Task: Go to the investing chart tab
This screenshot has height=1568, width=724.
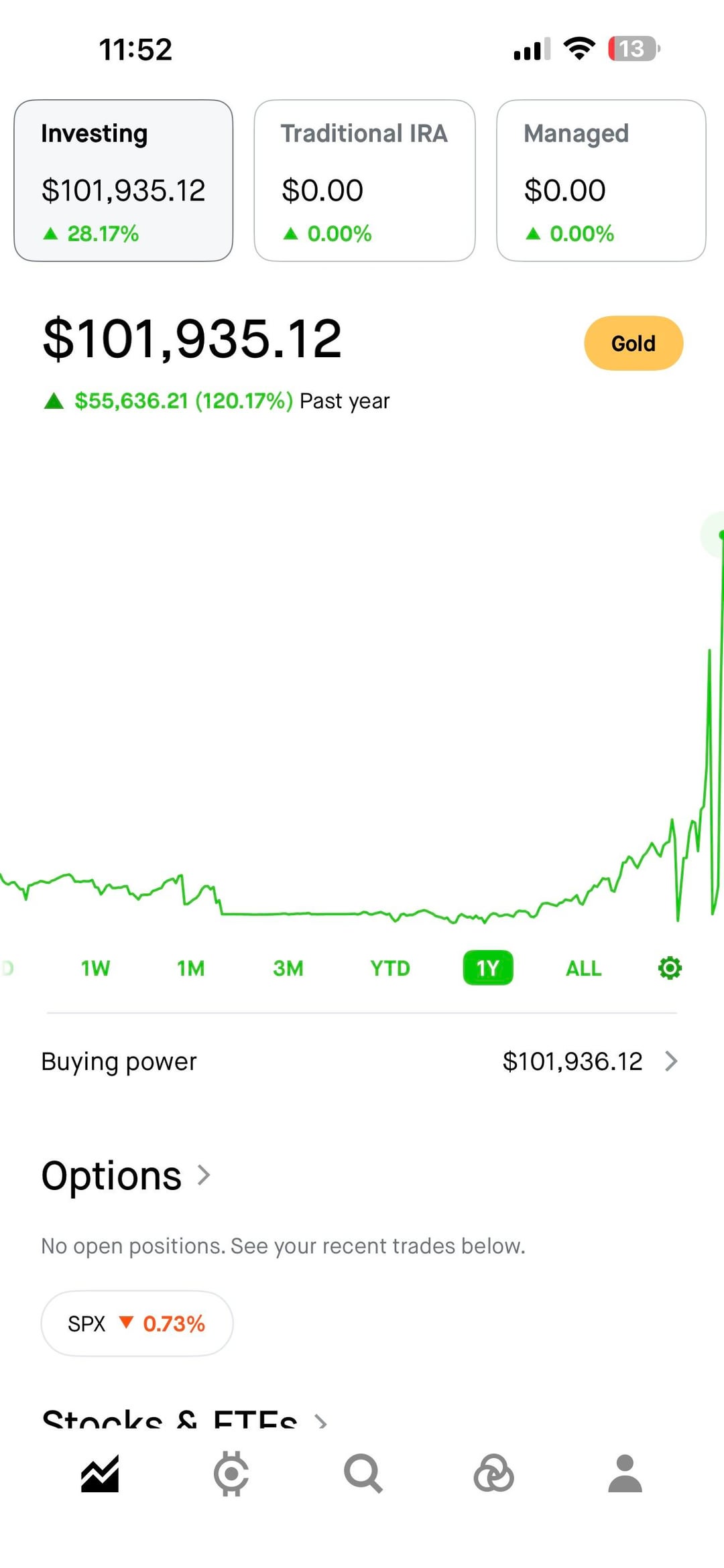Action: point(100,1474)
